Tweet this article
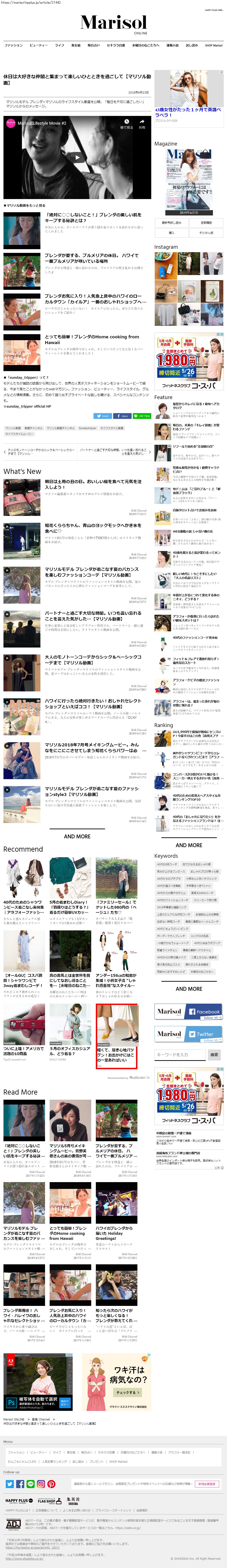Screen dimensions: 227x1568 (x=102, y=416)
